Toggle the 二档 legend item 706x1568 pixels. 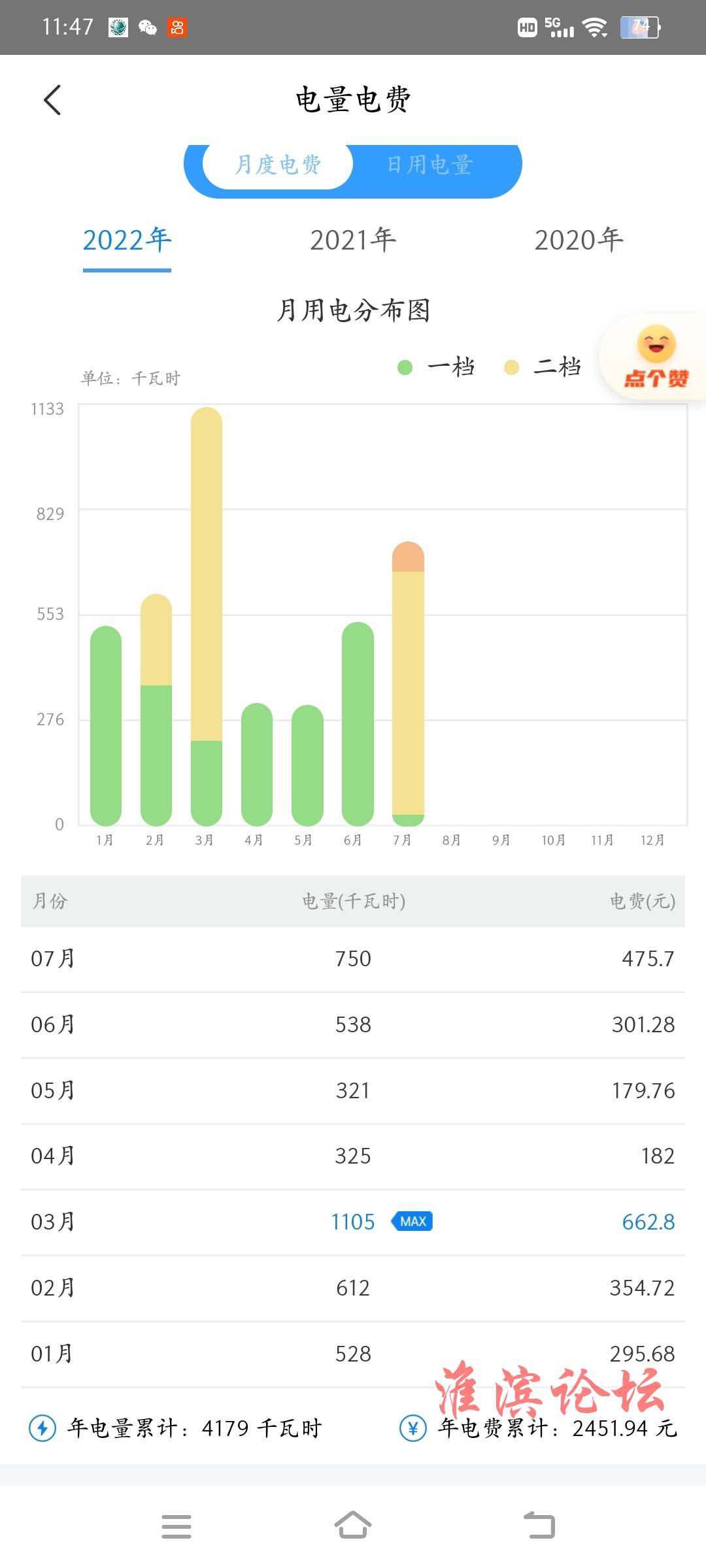543,367
